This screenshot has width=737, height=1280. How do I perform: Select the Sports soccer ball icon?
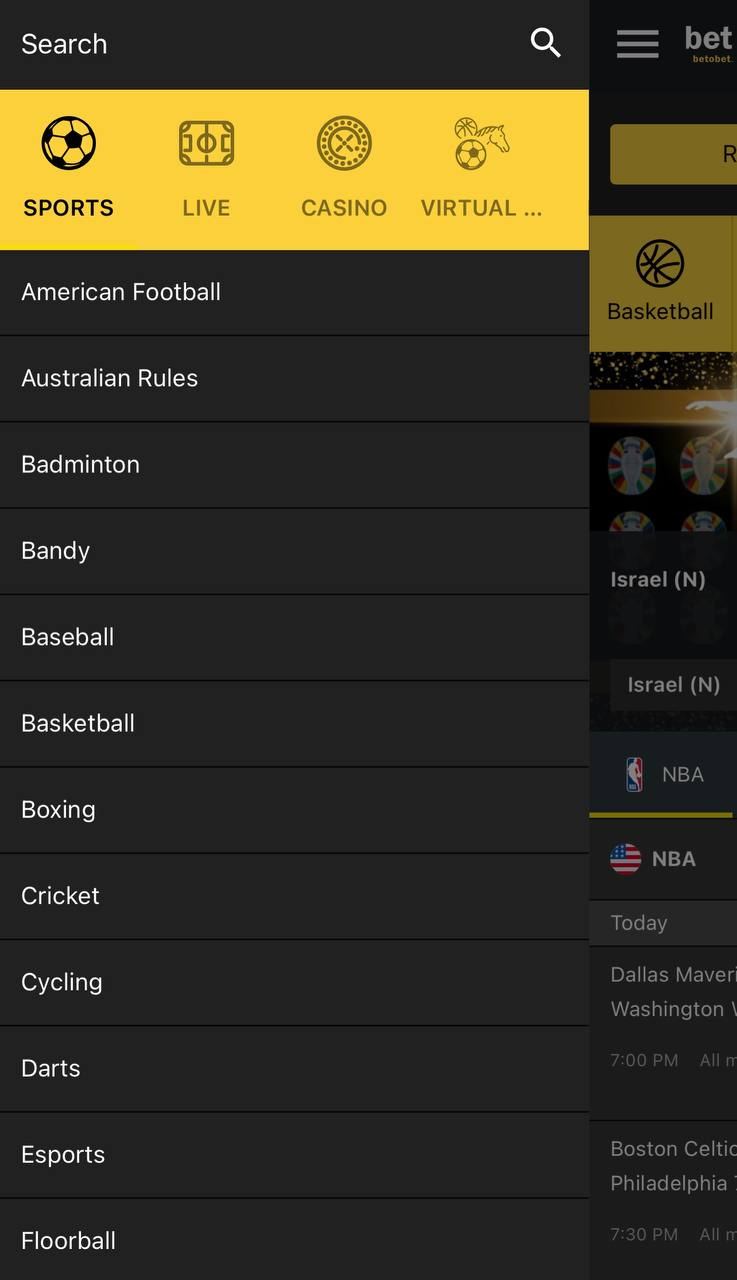(x=68, y=142)
